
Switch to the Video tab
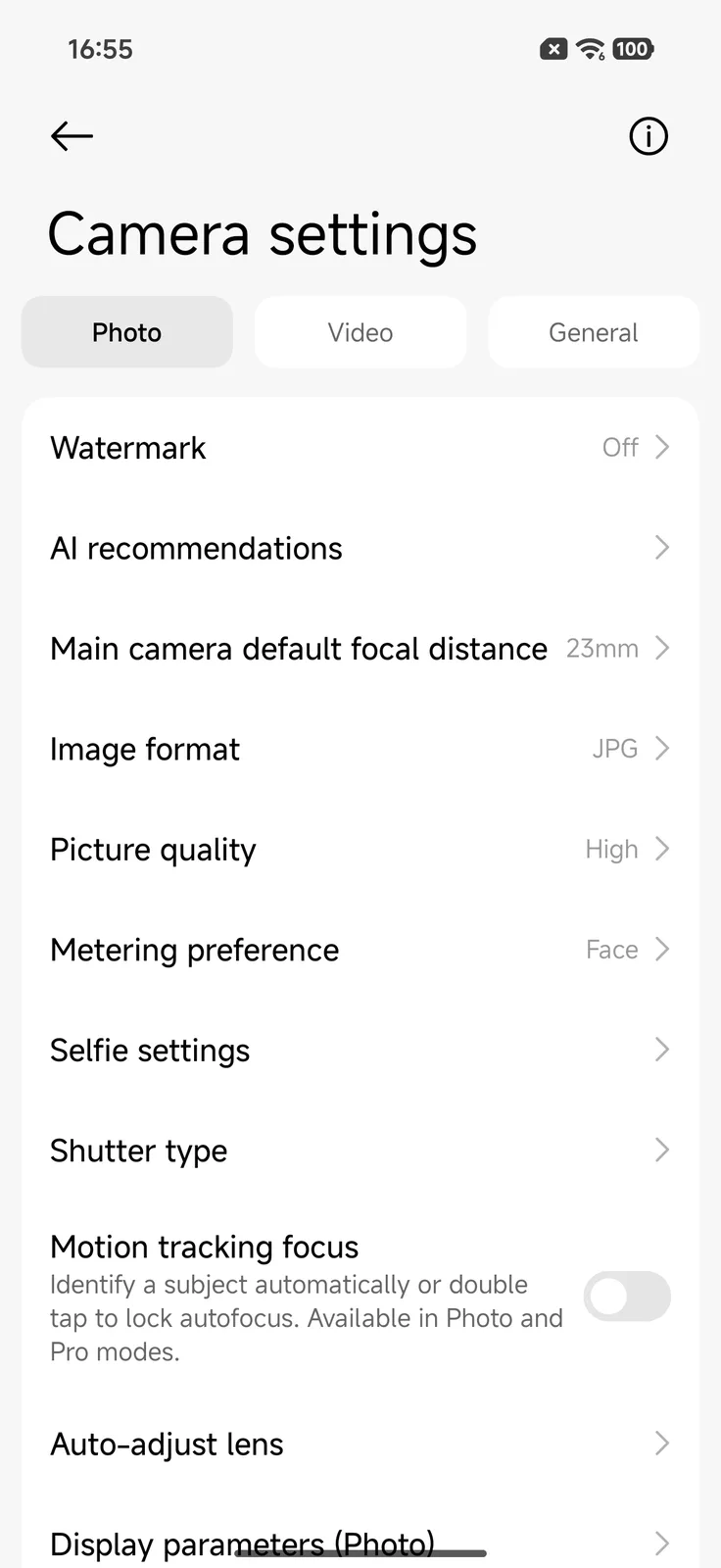(x=360, y=332)
